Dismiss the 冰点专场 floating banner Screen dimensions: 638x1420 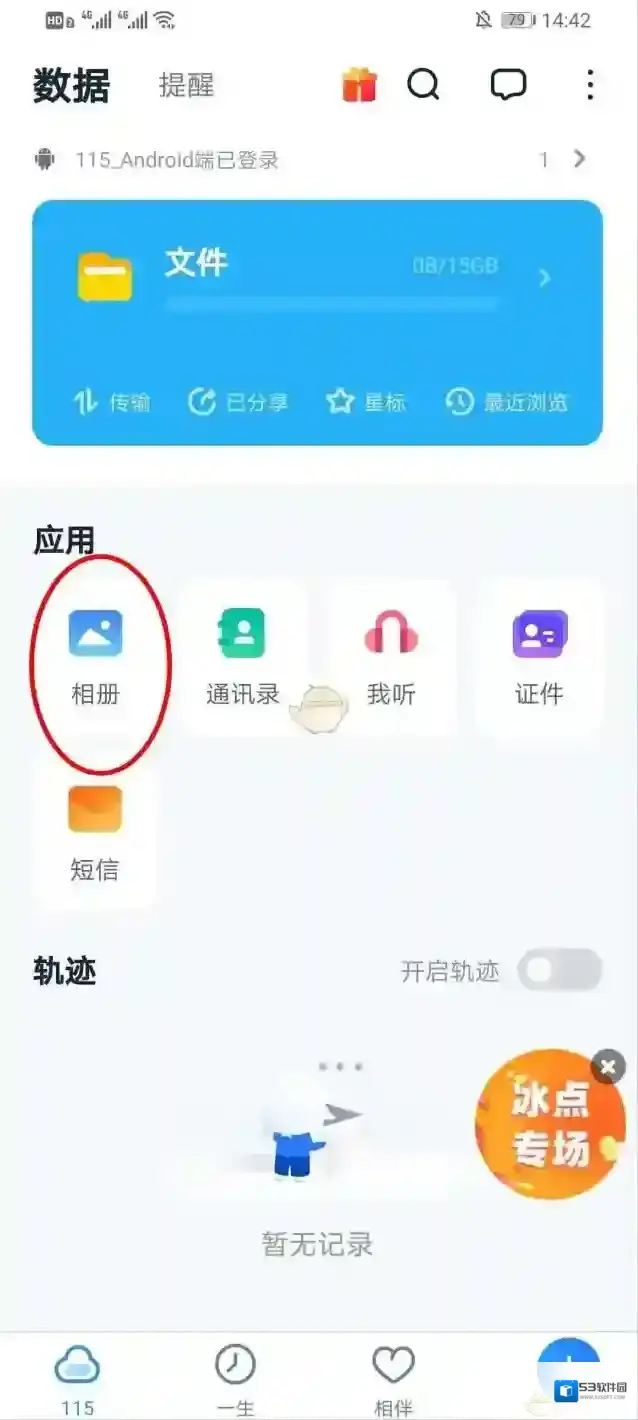point(608,1066)
